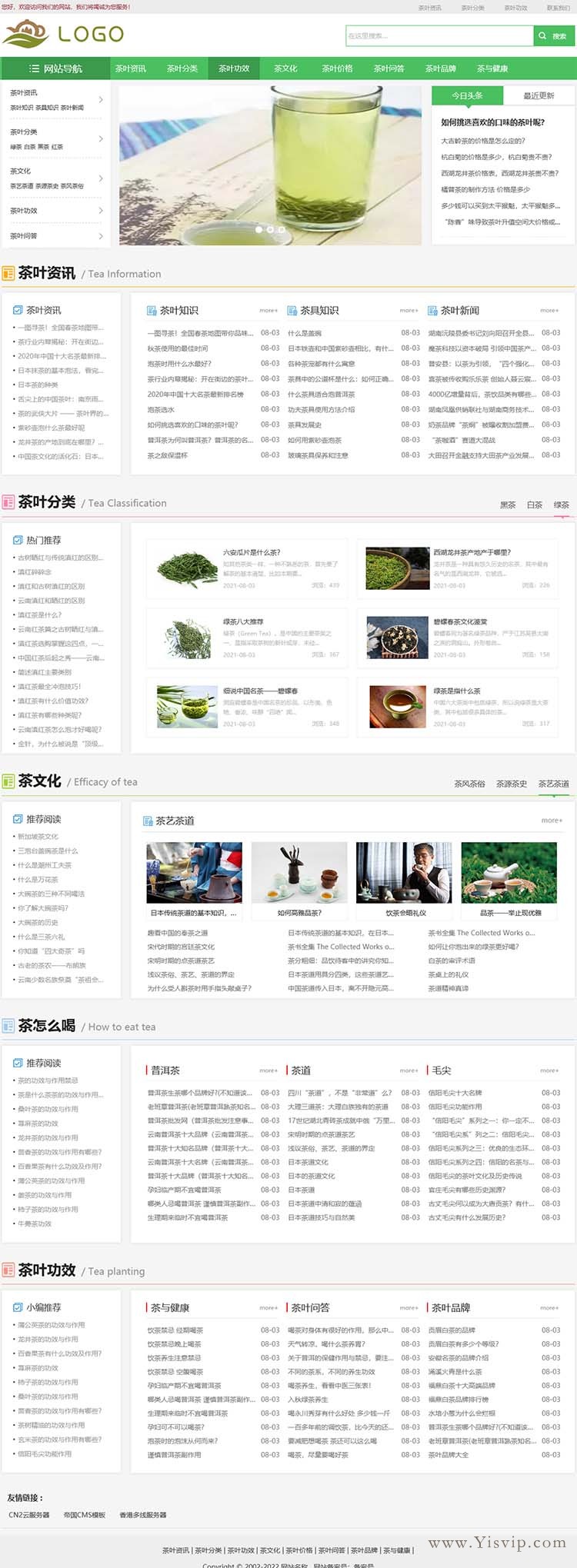
Task: Open headline 如何挑选喜欢的口味的茶叶呢
Action: [x=492, y=122]
